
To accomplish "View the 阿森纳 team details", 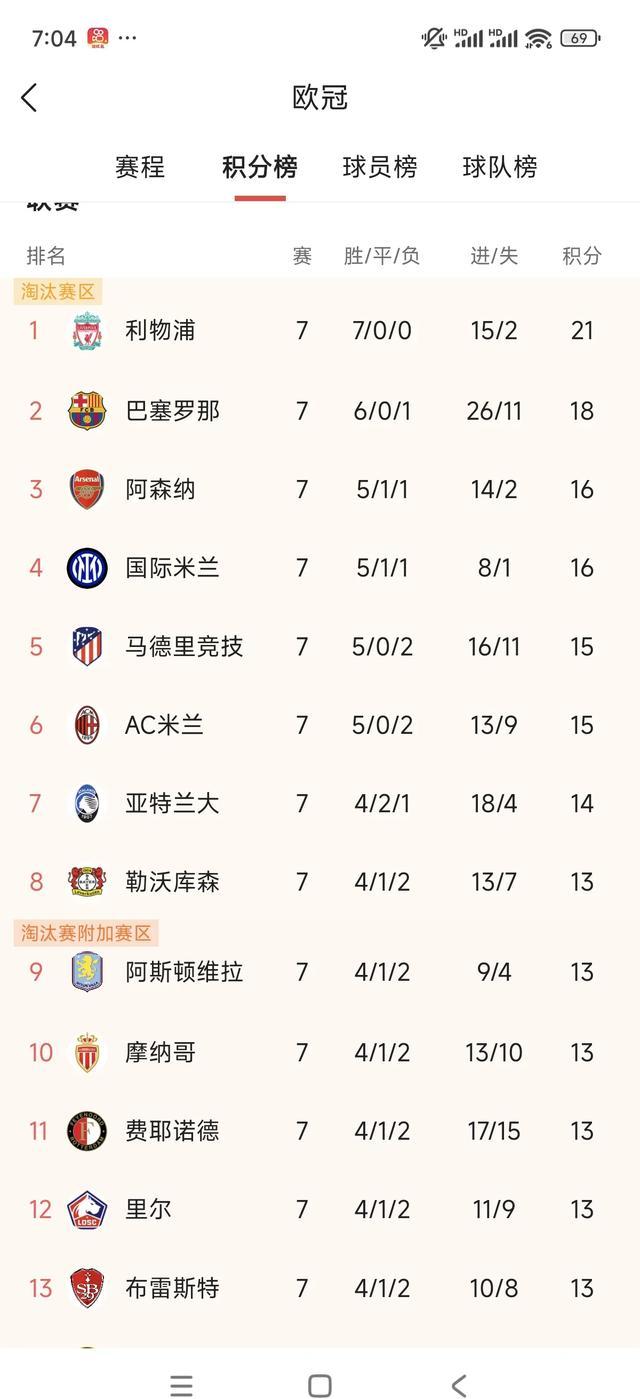I will 160,489.
